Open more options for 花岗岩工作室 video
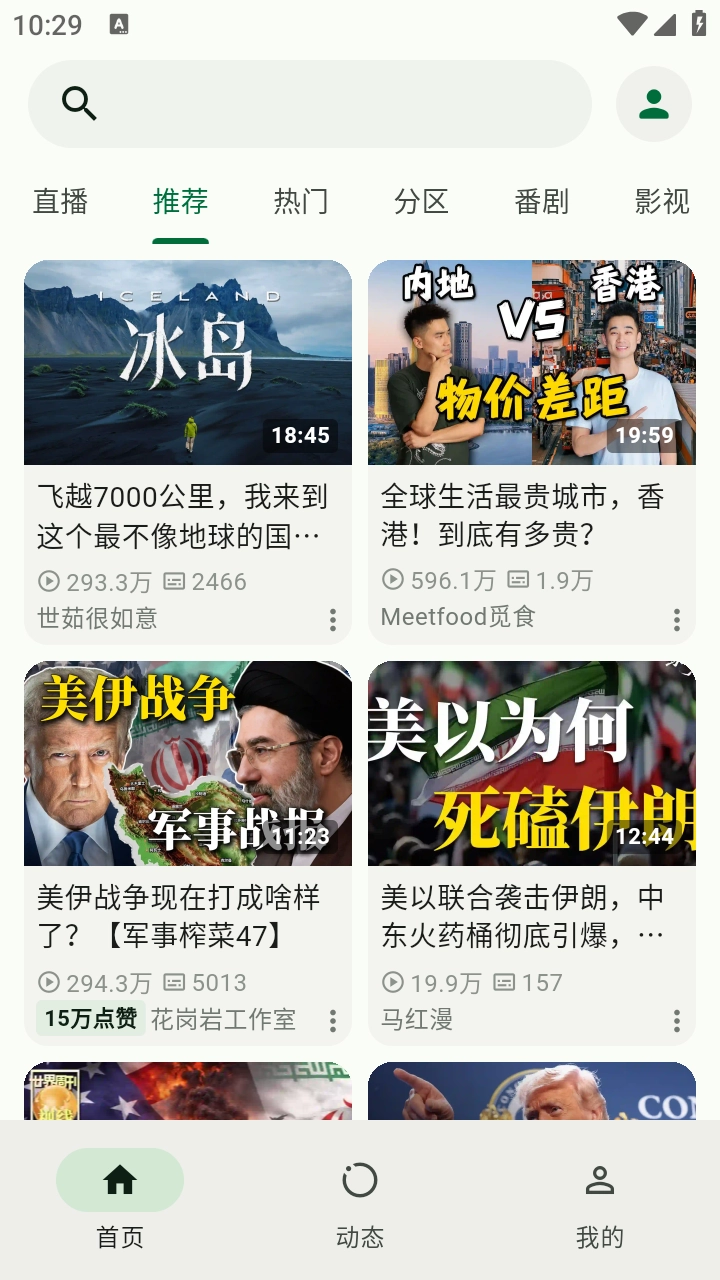 point(333,1021)
